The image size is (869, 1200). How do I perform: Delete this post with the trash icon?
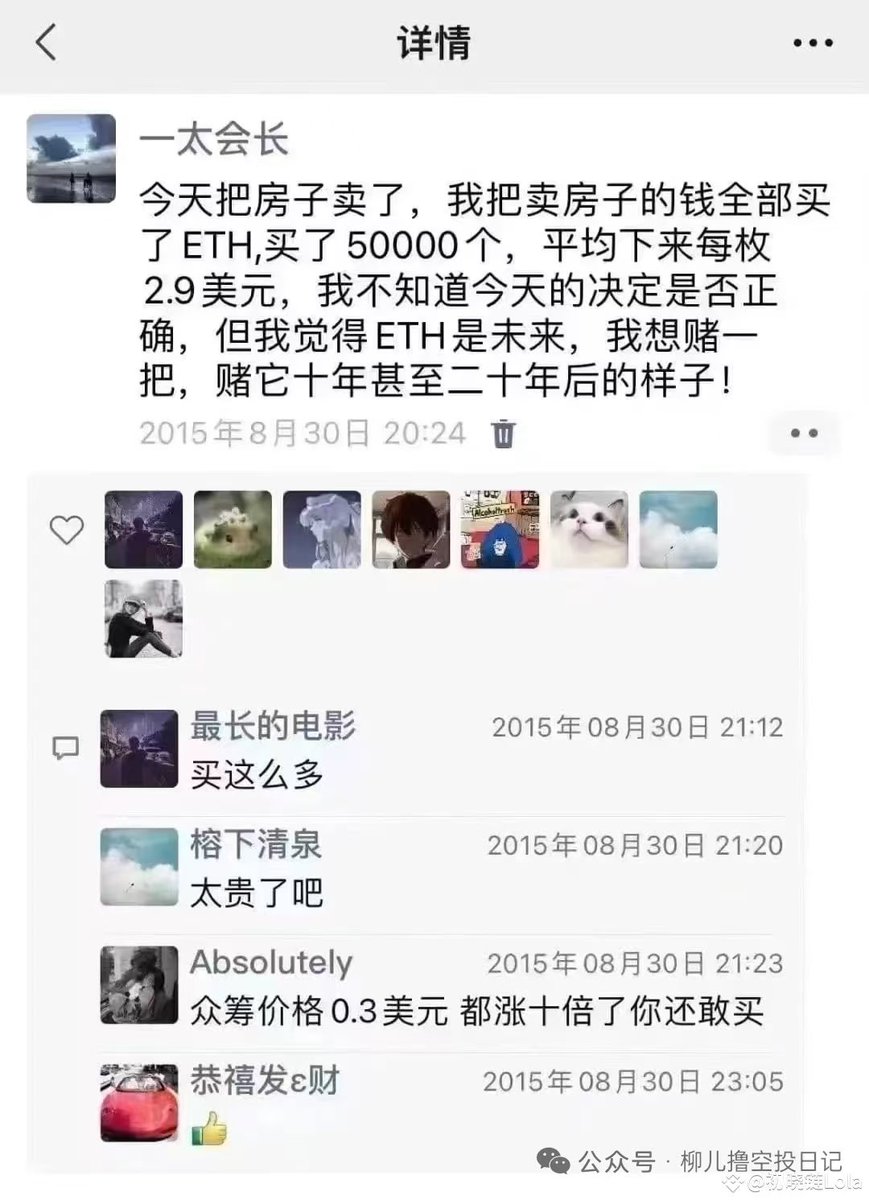(x=503, y=433)
